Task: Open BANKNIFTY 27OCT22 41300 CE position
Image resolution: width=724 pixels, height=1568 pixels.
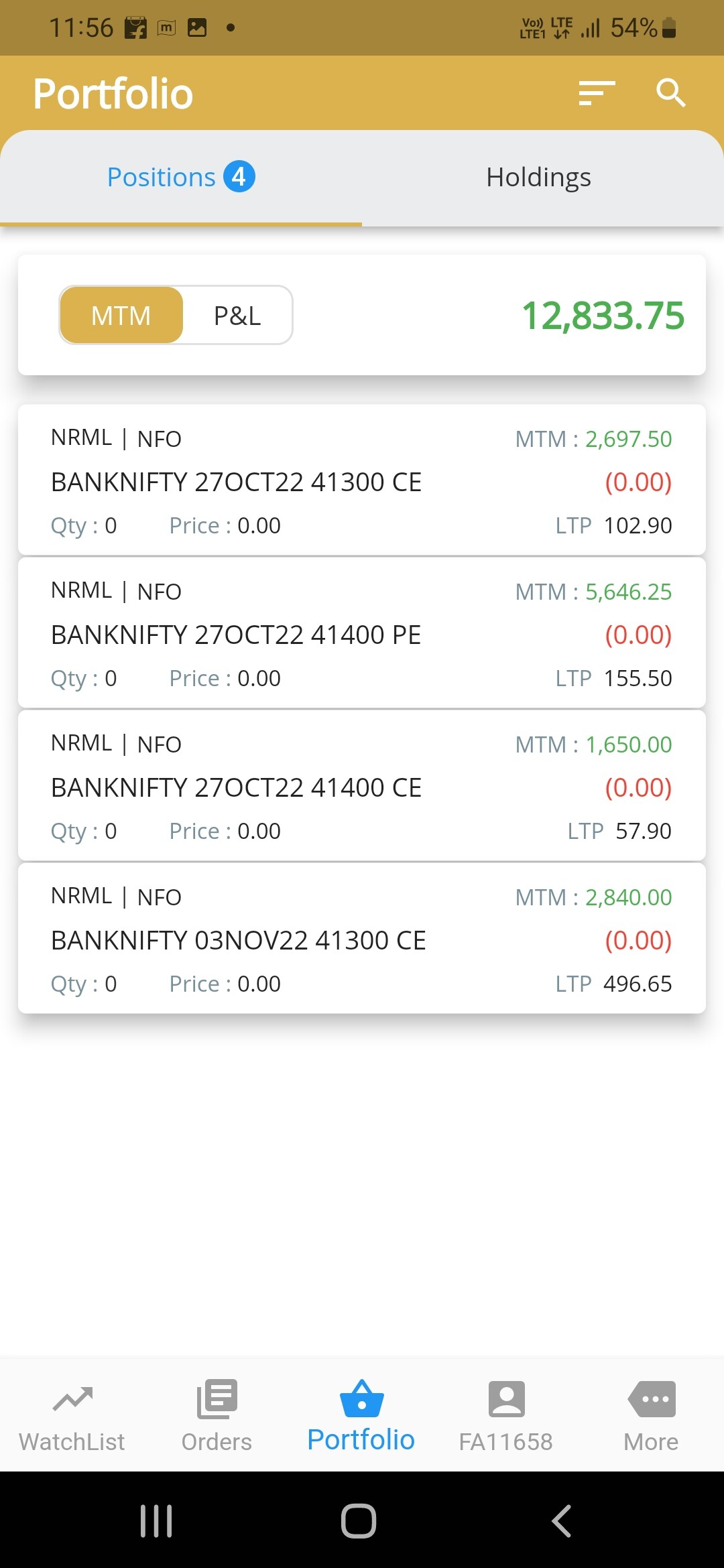Action: click(x=362, y=480)
